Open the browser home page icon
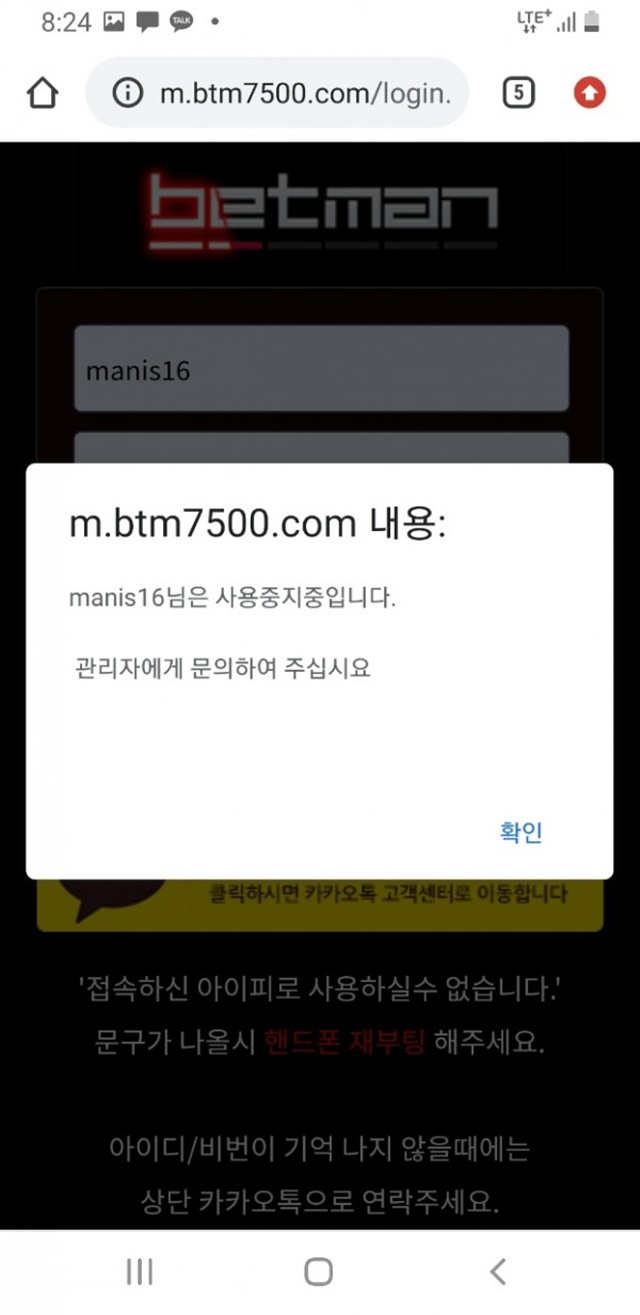Viewport: 640px width, 1315px height. click(x=43, y=94)
